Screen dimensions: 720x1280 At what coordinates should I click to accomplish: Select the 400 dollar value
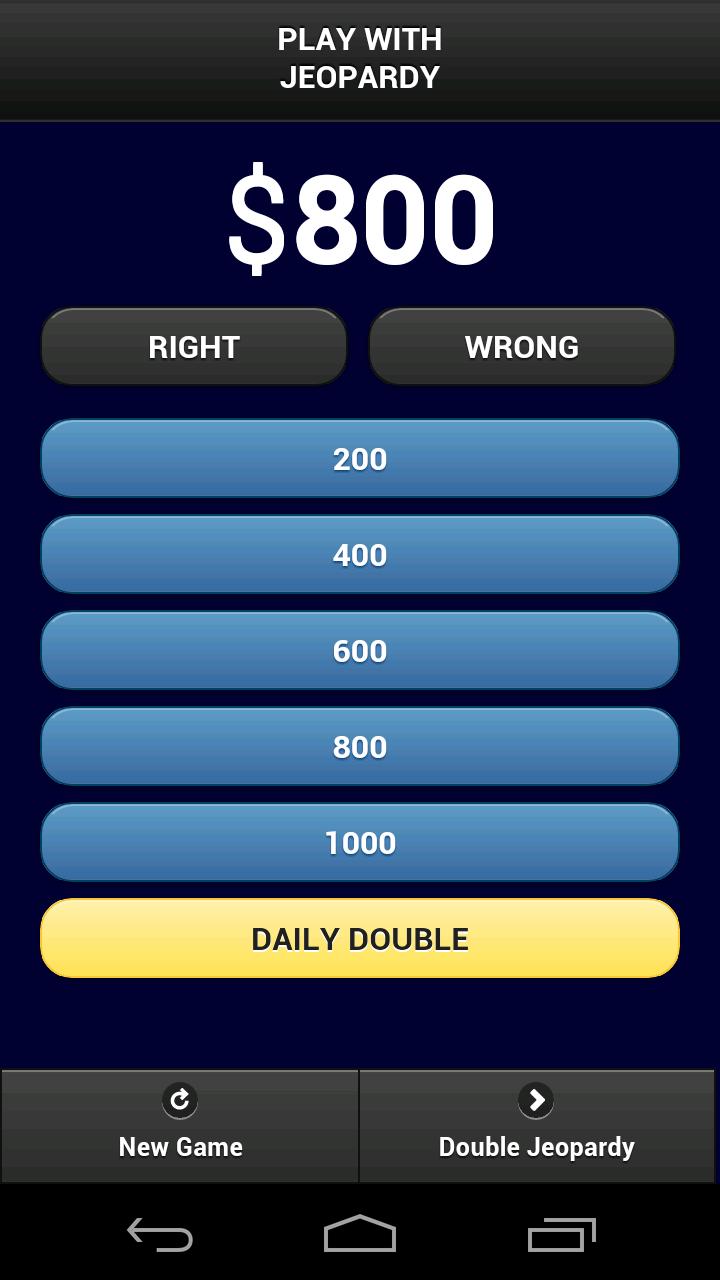(360, 555)
